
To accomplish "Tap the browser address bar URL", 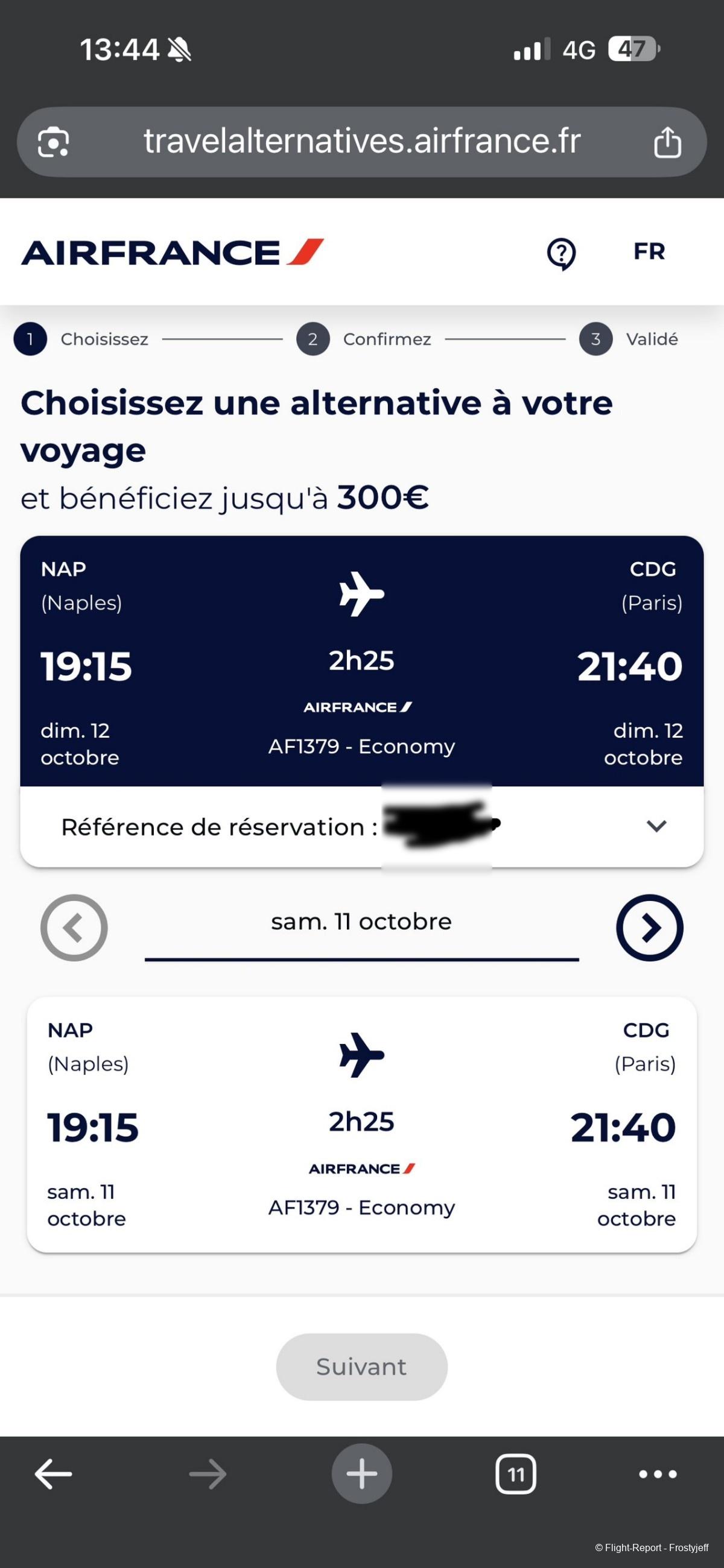I will click(361, 141).
